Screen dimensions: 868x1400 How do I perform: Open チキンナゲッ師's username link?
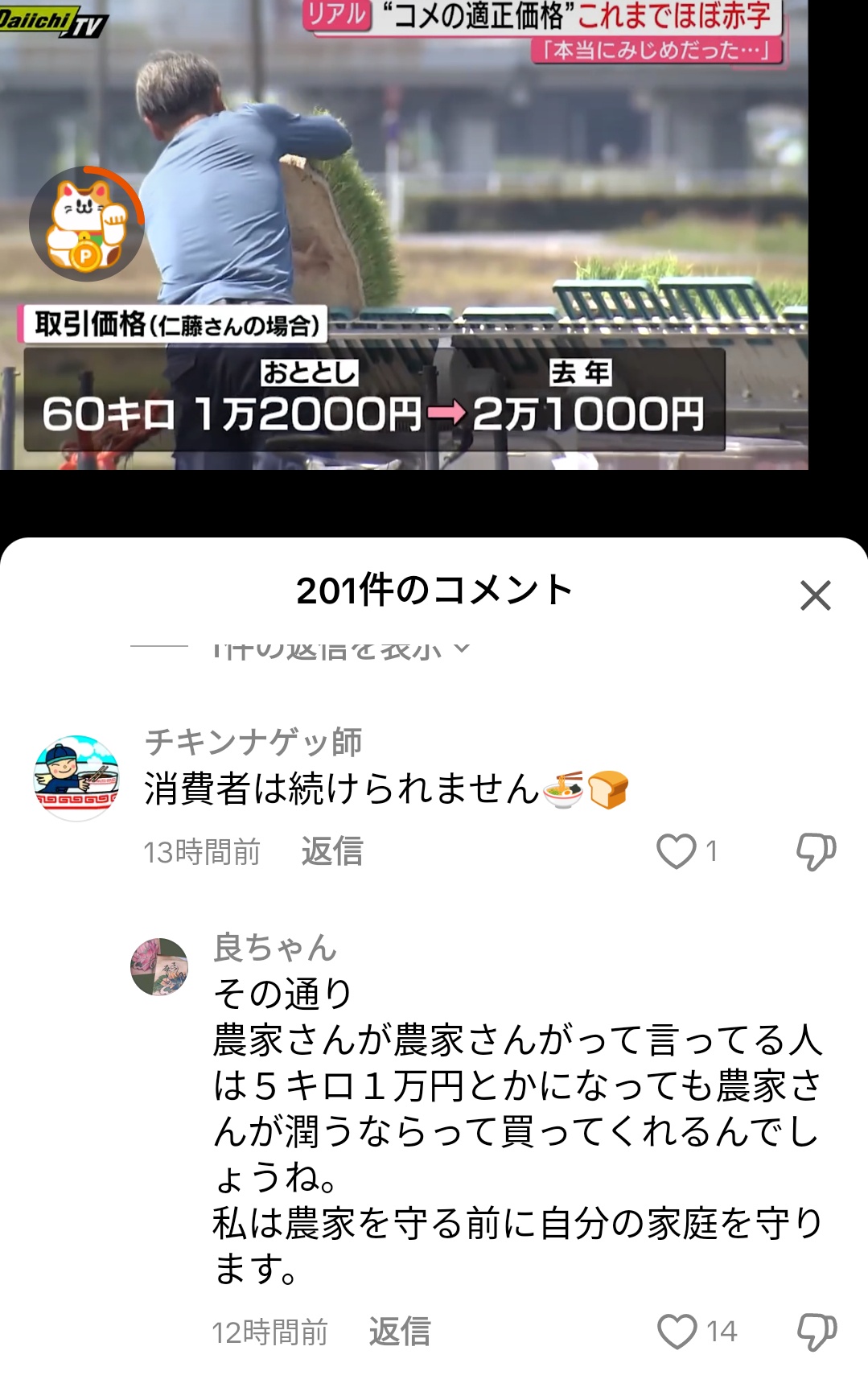click(253, 741)
